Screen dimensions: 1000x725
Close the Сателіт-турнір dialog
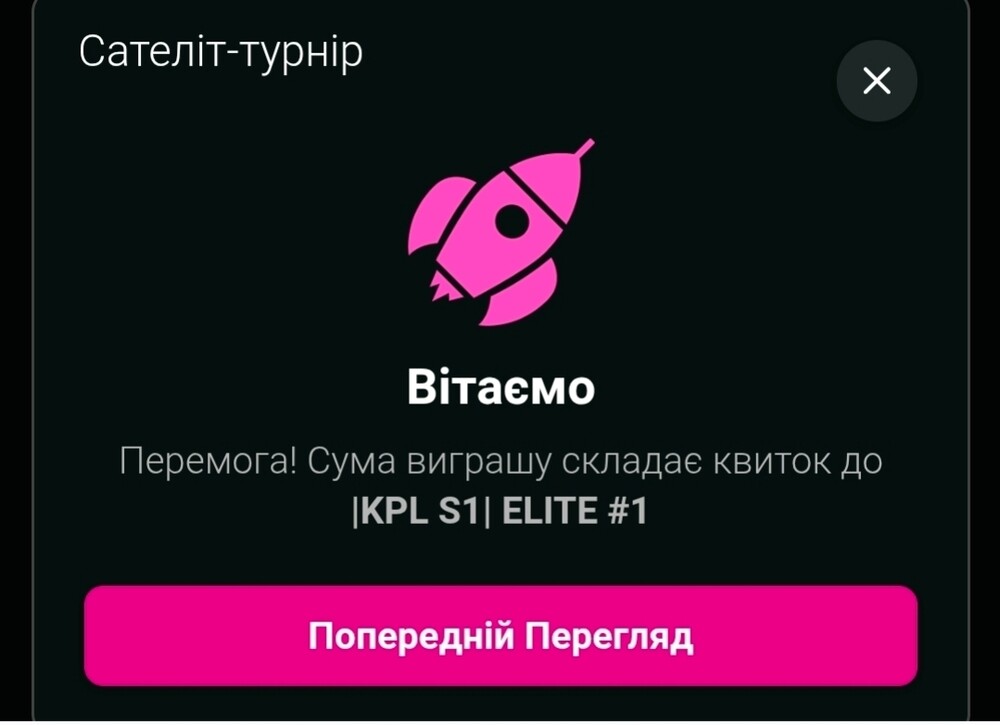(876, 81)
